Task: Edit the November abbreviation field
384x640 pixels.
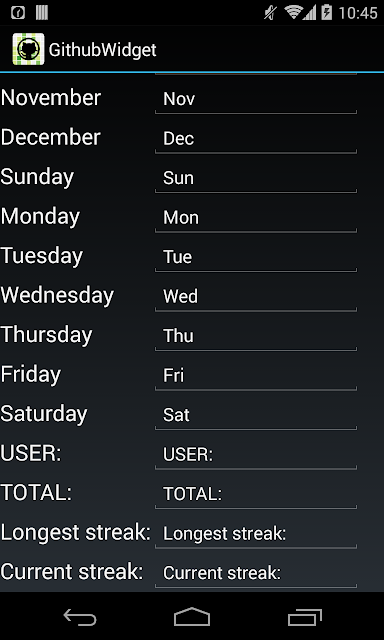Action: [256, 98]
